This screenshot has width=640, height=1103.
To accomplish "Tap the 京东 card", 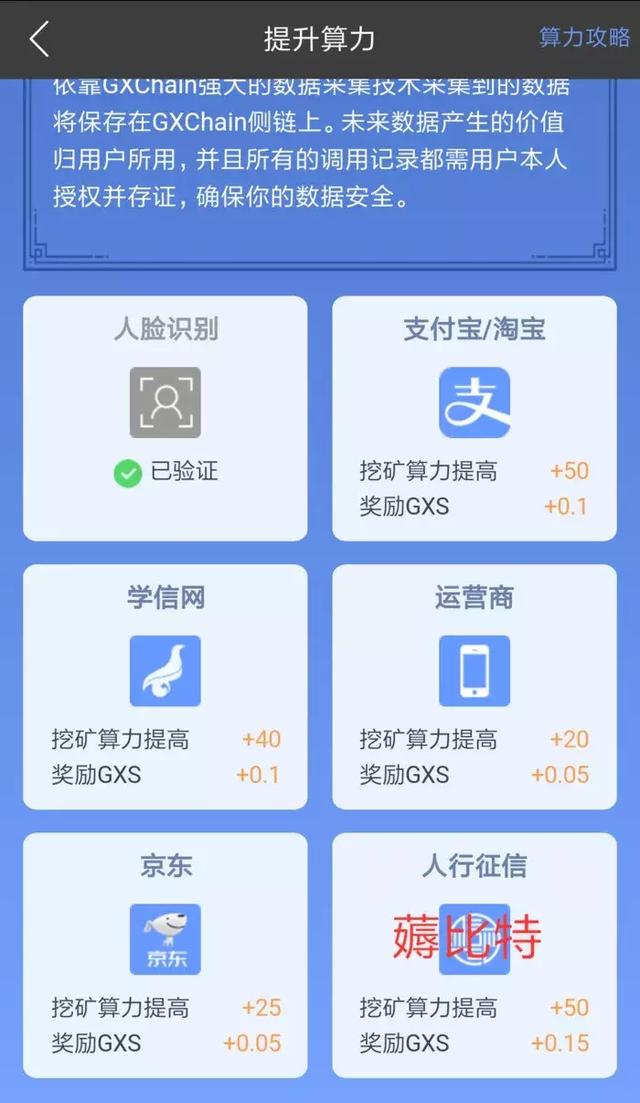I will 165,955.
